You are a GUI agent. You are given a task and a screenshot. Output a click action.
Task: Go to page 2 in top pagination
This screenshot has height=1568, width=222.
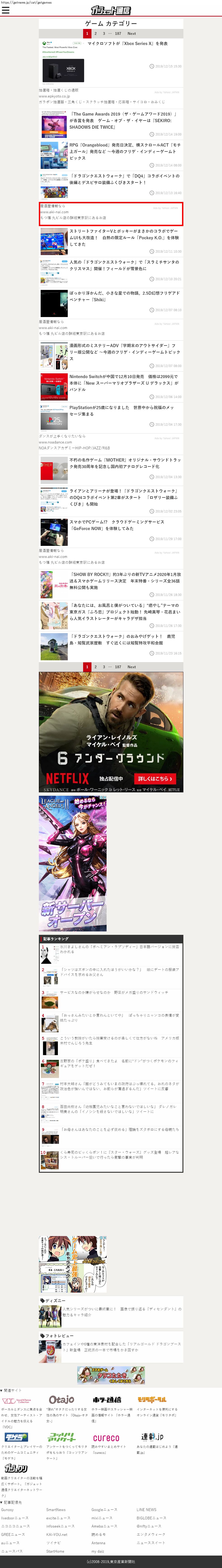[96, 33]
